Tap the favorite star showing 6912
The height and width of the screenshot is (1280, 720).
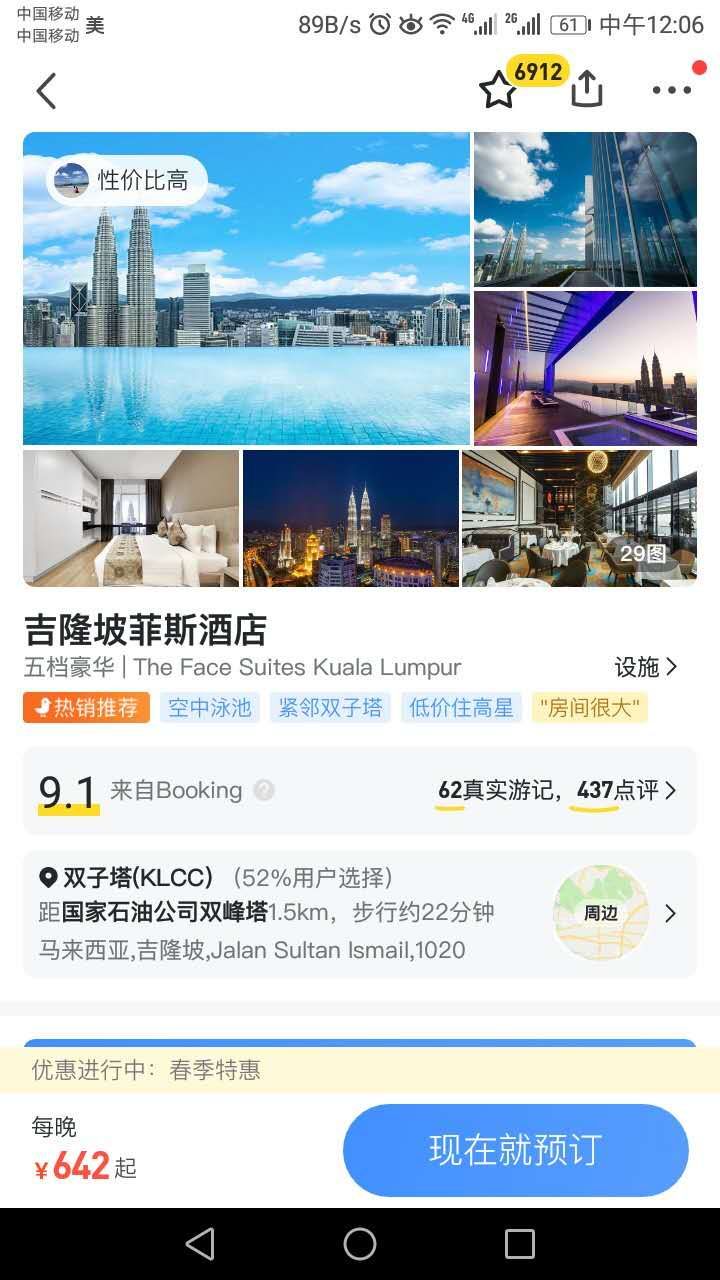[499, 90]
